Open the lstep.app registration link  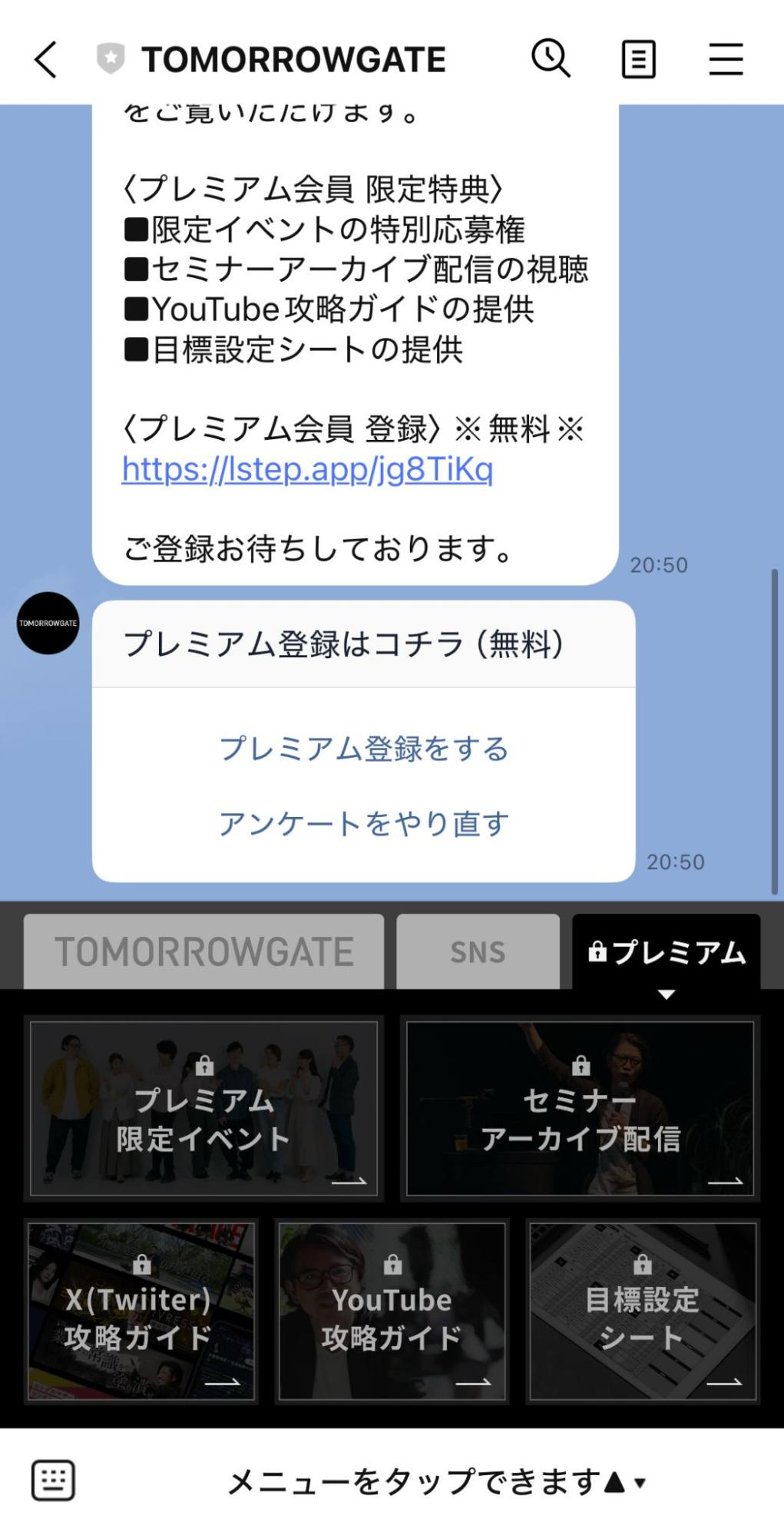[x=309, y=471]
